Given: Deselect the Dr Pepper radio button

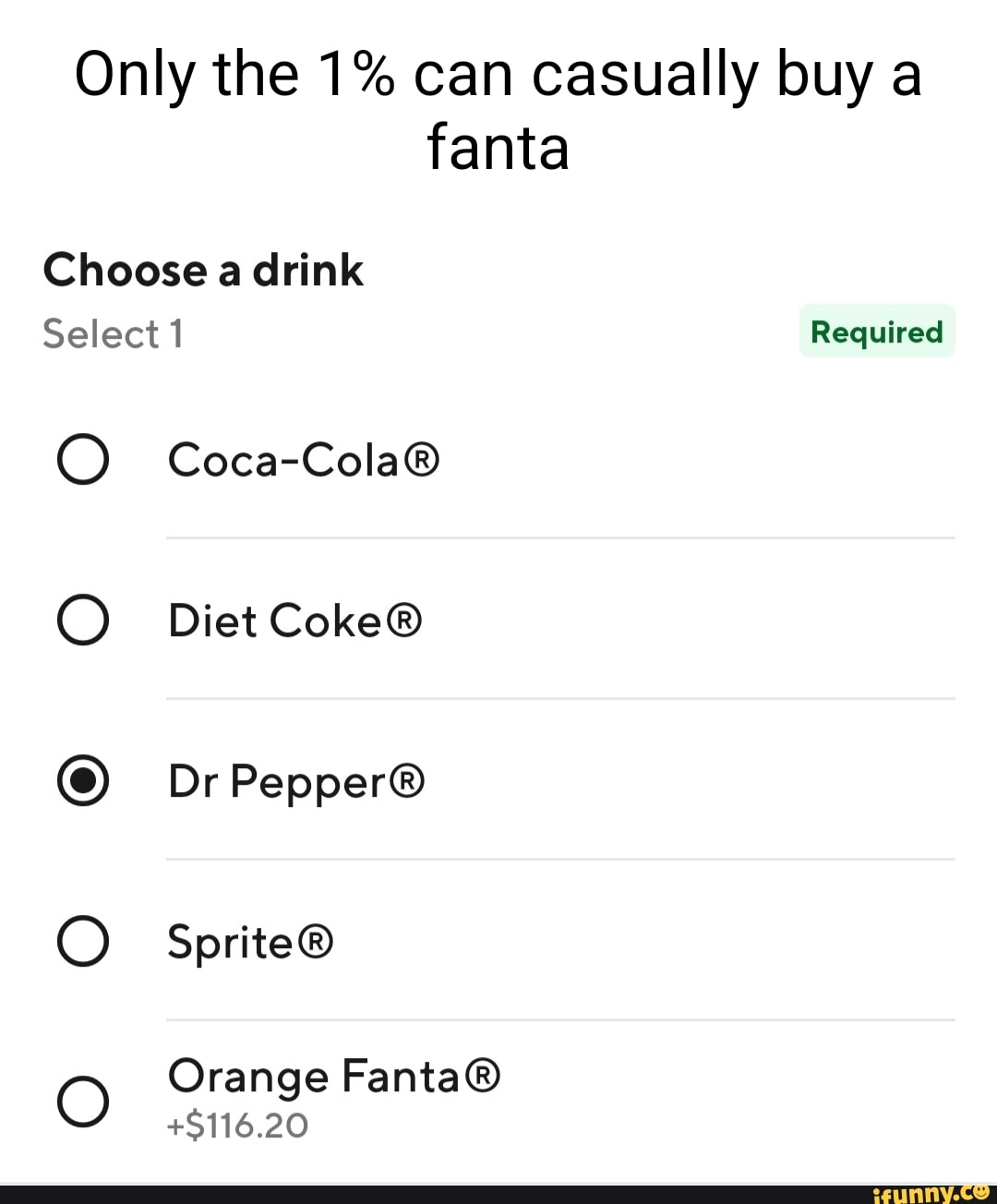Looking at the screenshot, I should coord(83,780).
